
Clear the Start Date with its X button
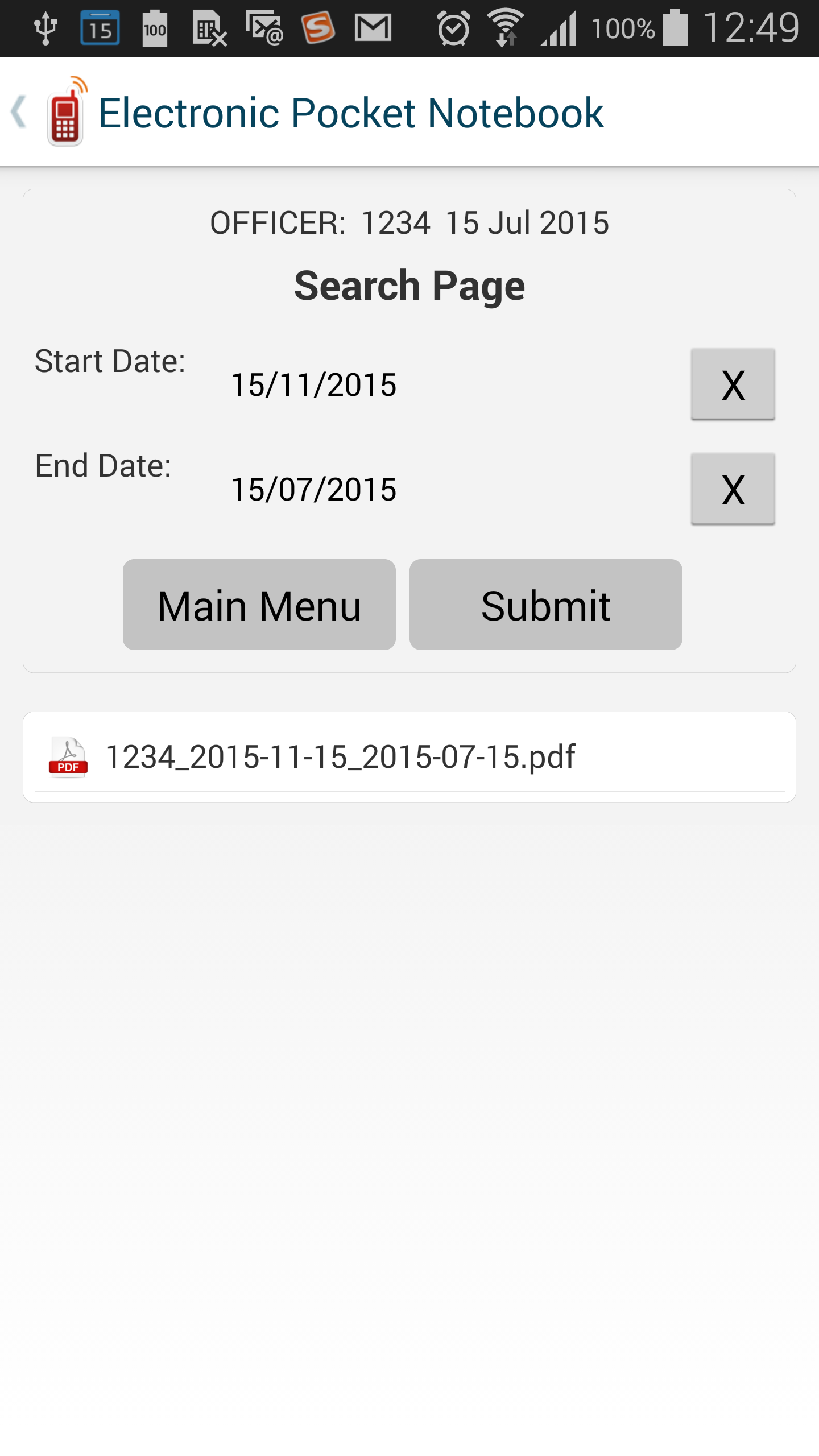733,384
